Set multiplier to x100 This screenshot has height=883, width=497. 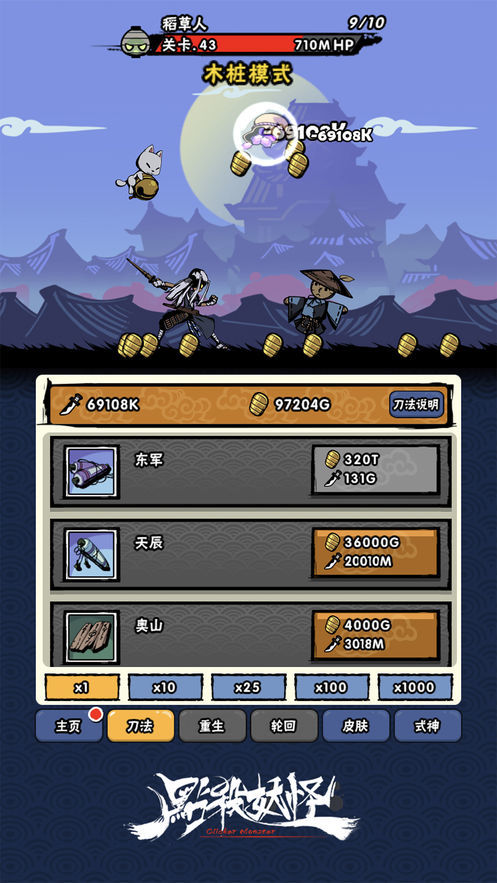pos(332,687)
